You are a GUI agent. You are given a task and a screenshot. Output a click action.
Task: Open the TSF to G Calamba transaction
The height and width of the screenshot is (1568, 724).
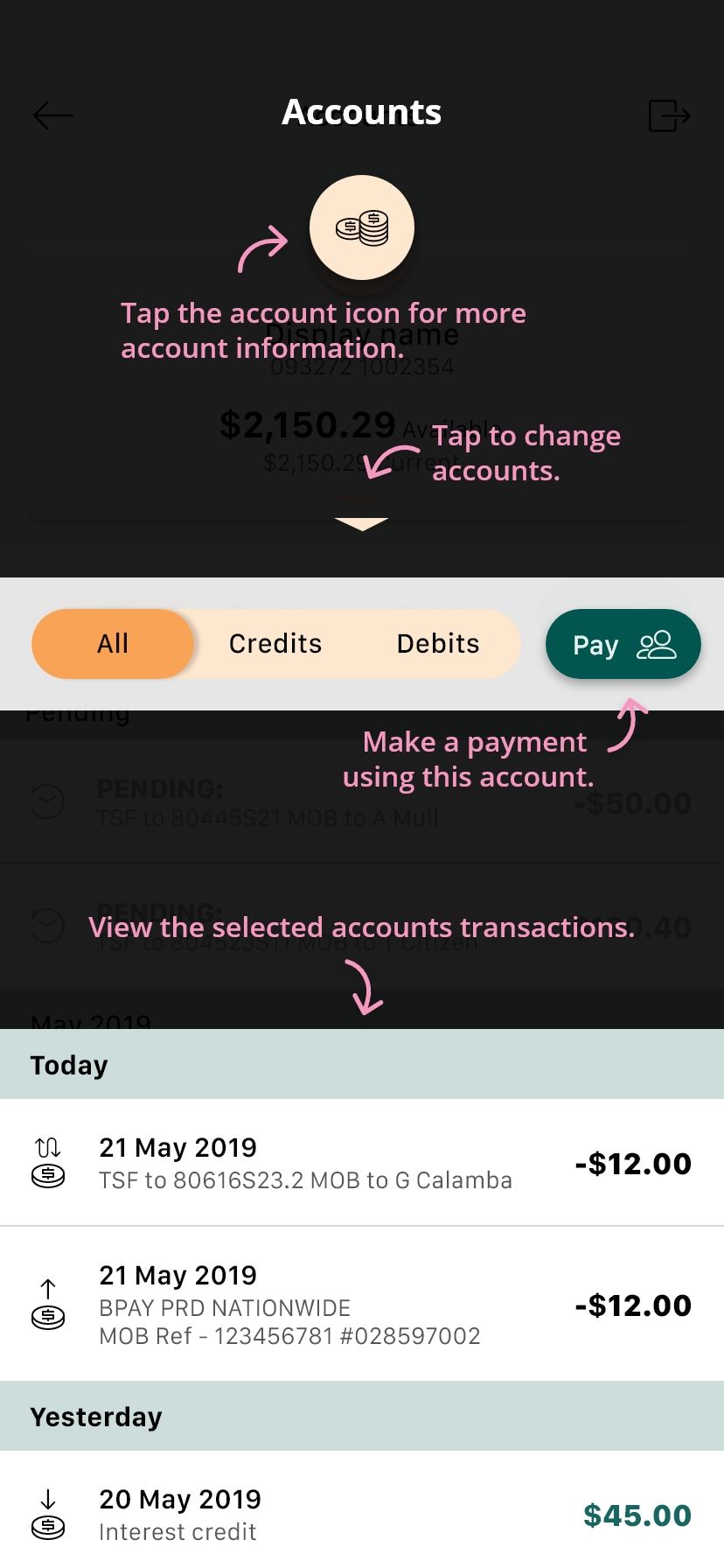pyautogui.click(x=362, y=1163)
